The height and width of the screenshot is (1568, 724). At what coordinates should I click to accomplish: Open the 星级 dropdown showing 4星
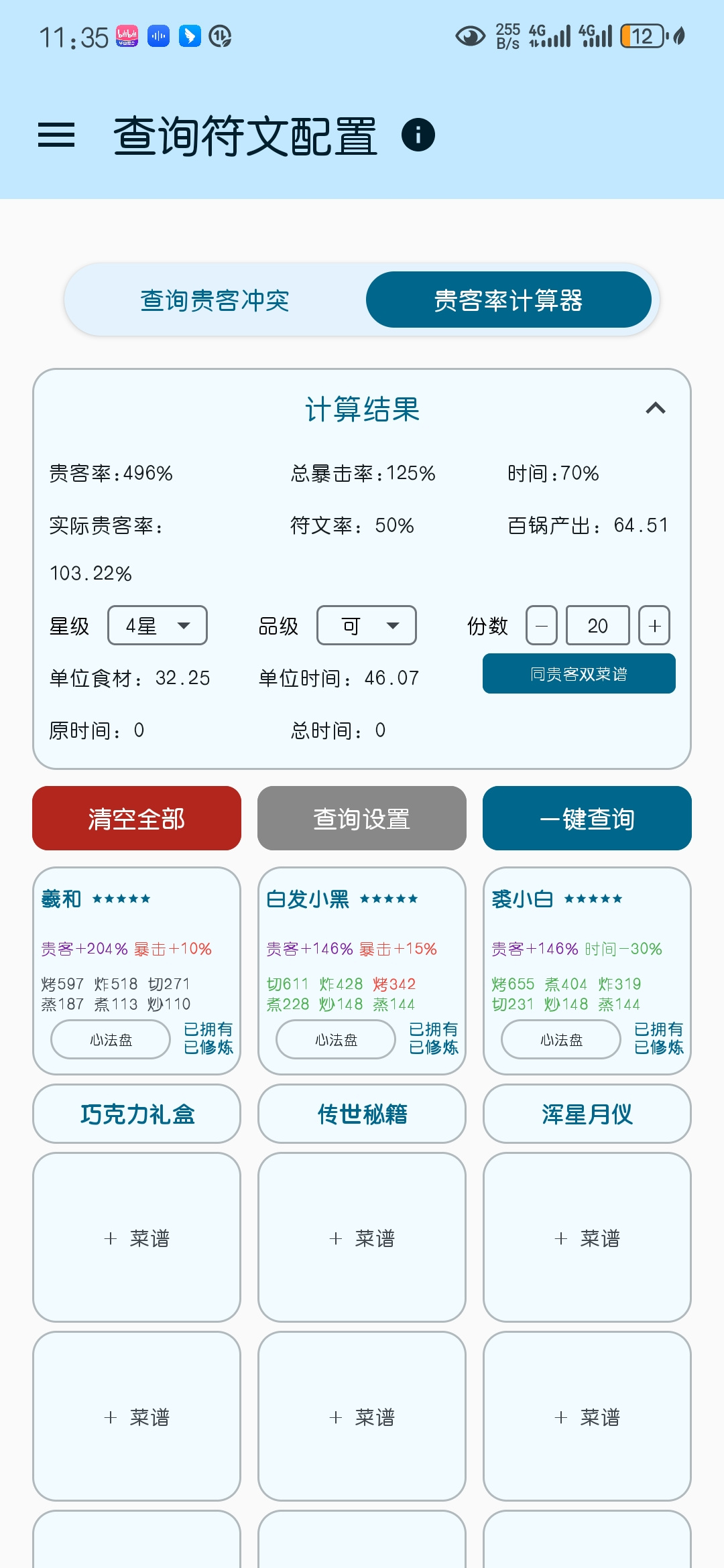(x=158, y=626)
